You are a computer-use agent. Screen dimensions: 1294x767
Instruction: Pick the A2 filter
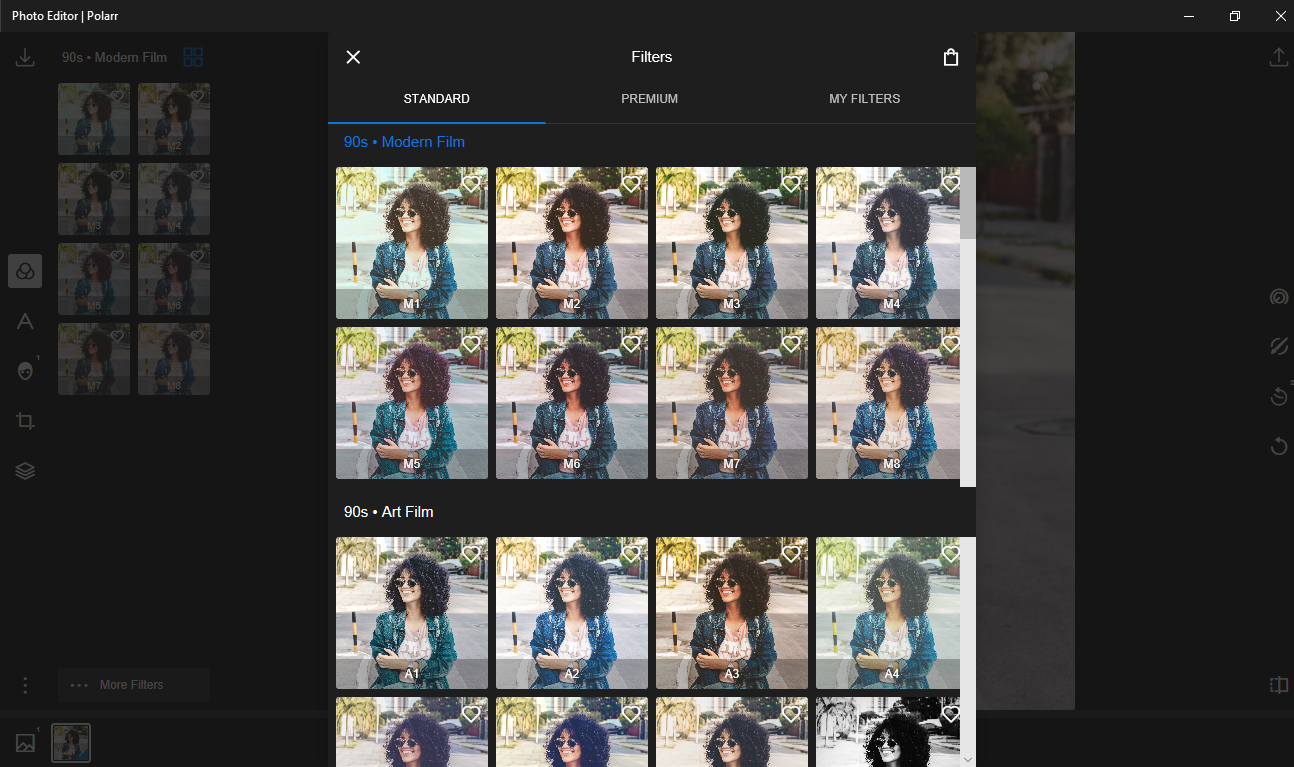pos(572,613)
